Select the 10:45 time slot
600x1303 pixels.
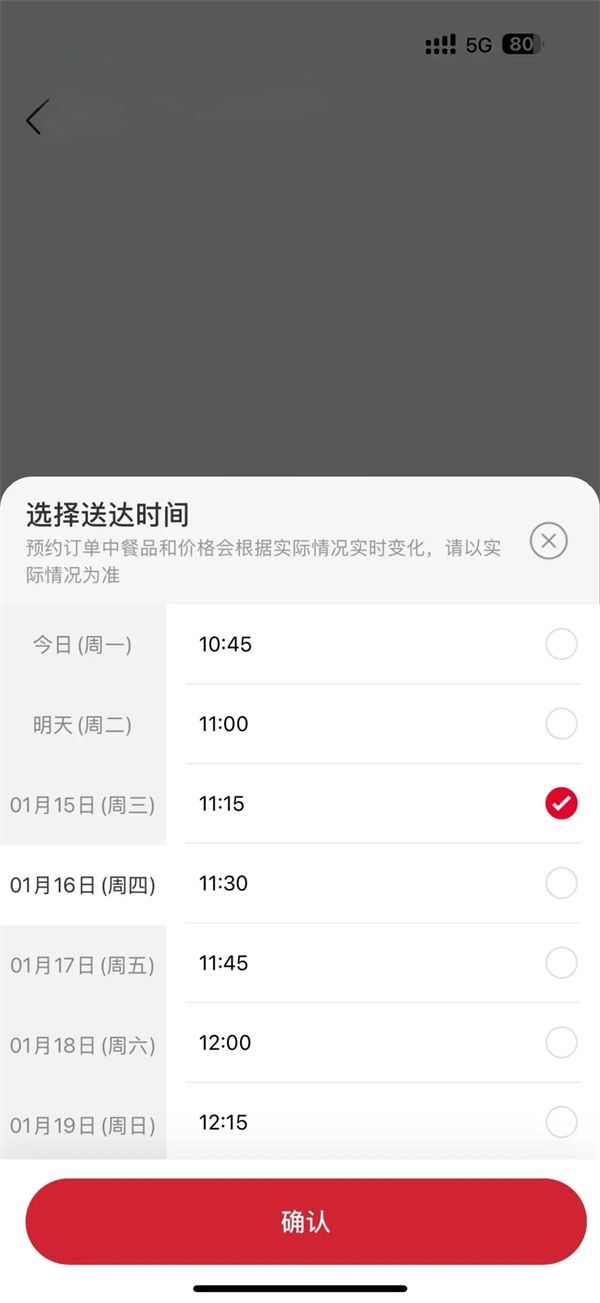383,644
